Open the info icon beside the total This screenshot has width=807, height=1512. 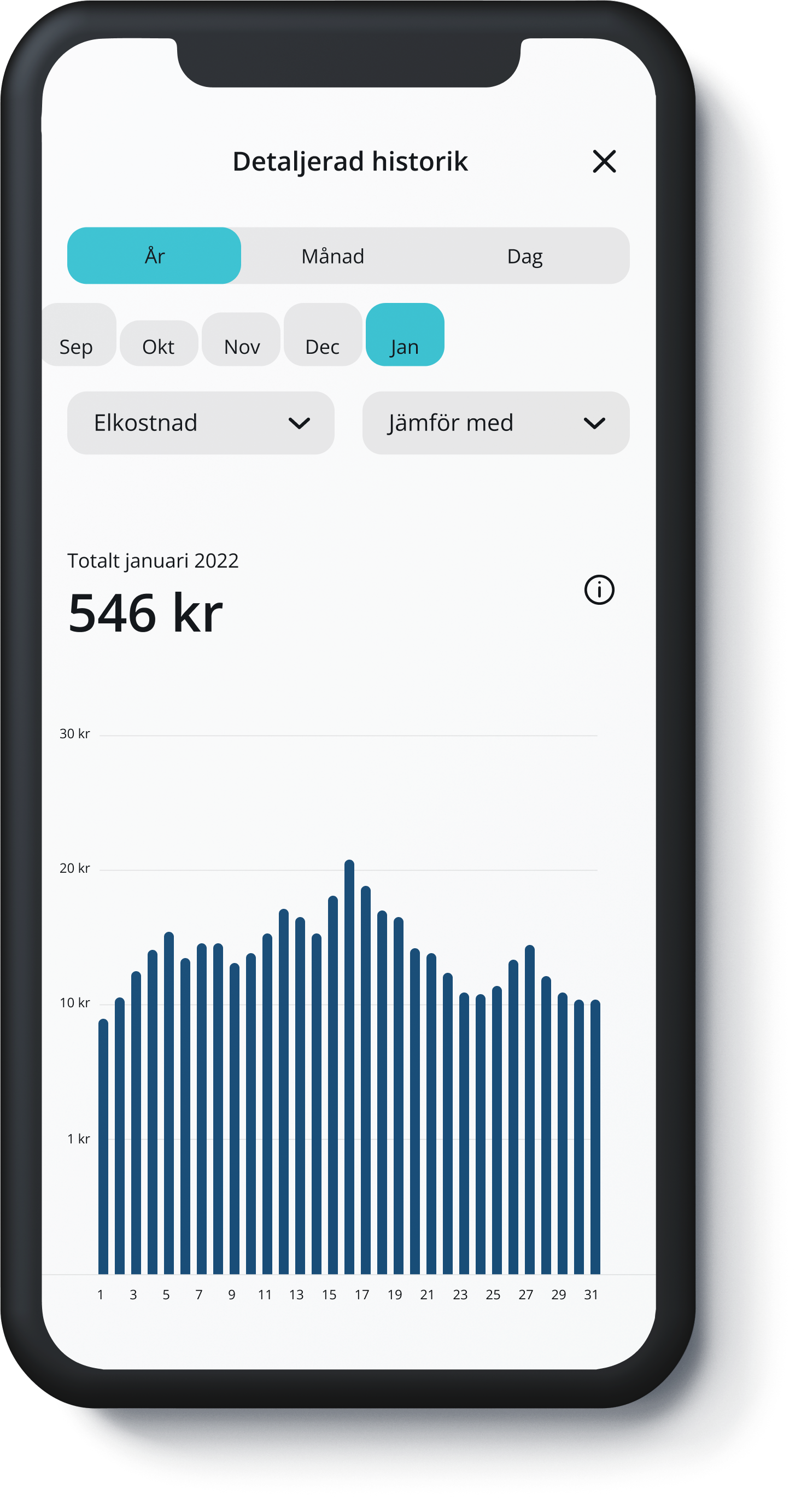599,590
